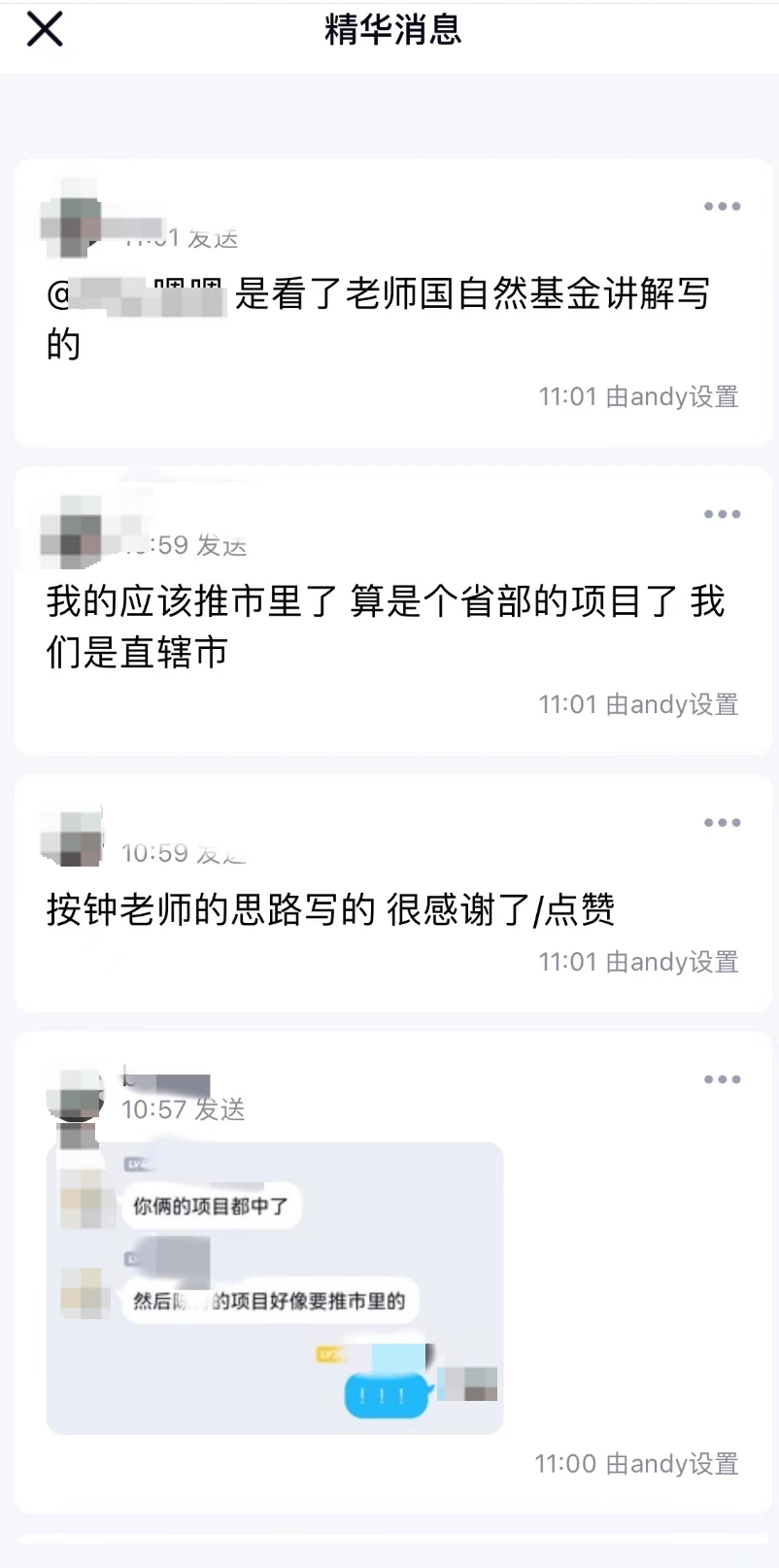This screenshot has height=1568, width=779.
Task: Open more options for the 10:57 image message
Action: coord(722,1079)
